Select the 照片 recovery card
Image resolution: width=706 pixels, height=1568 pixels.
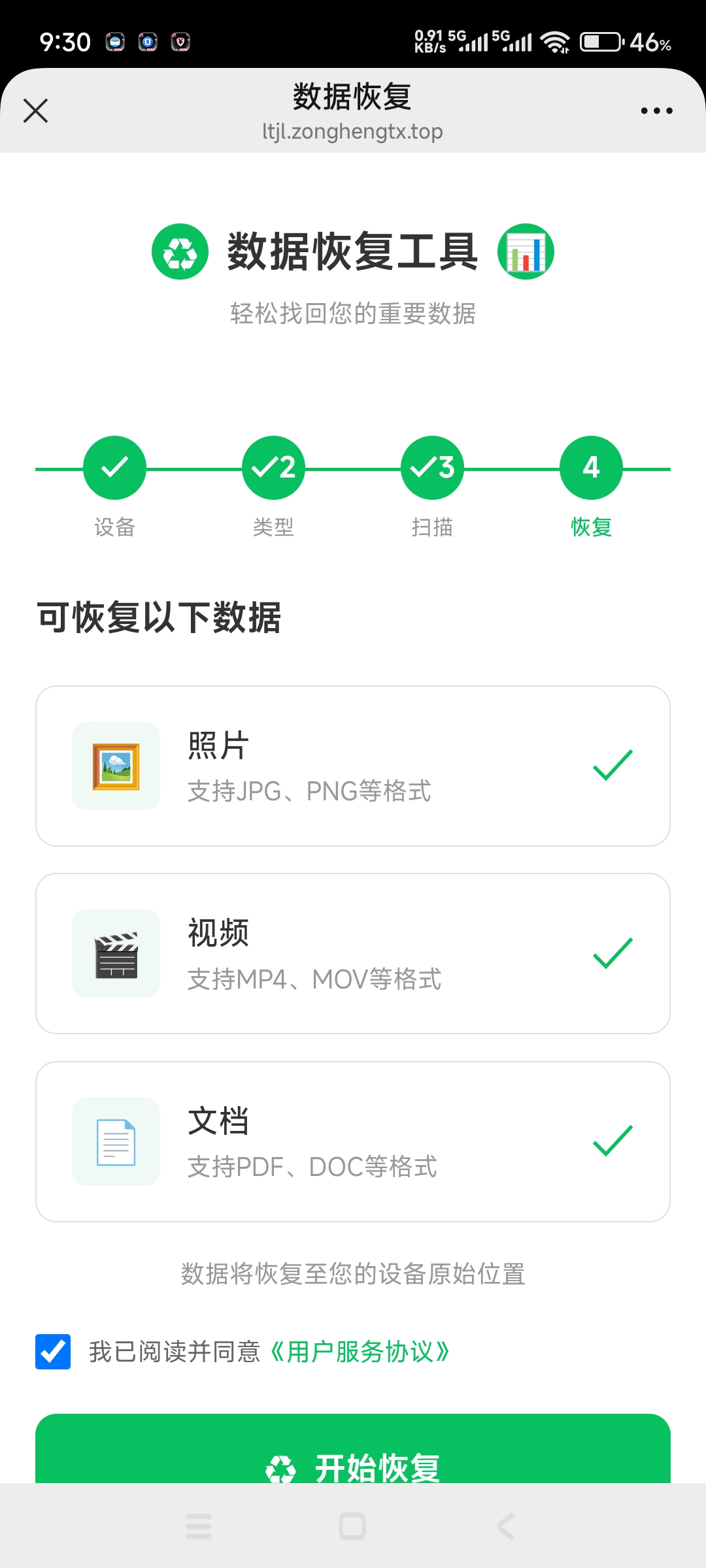pyautogui.click(x=353, y=766)
